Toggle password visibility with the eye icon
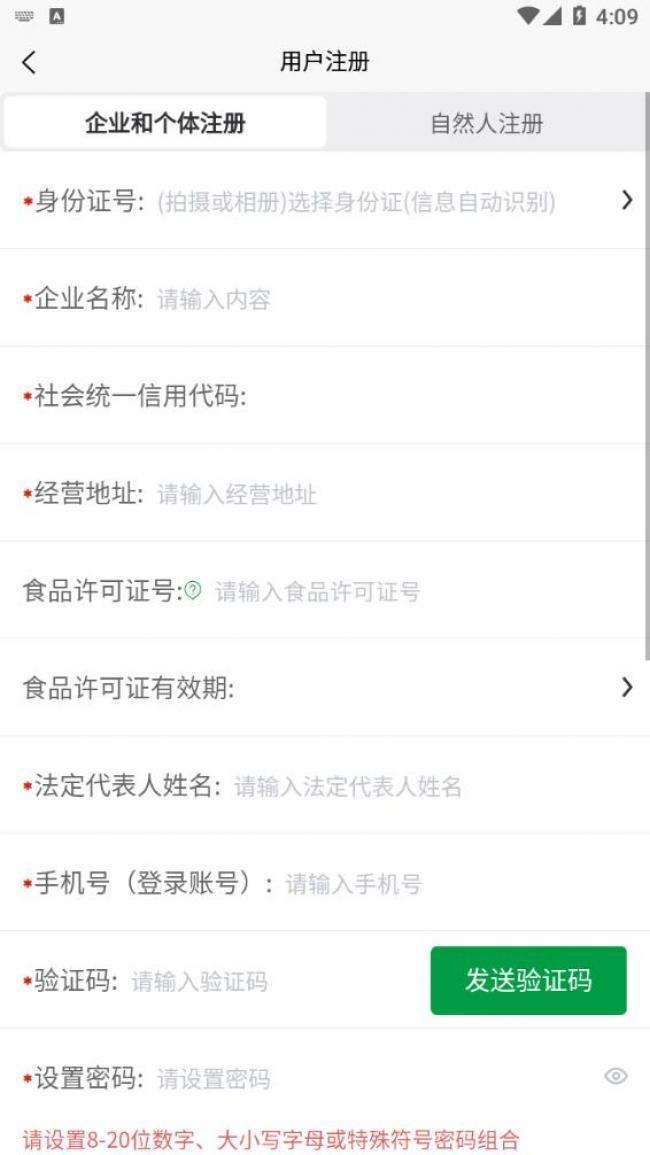The width and height of the screenshot is (650, 1155). pos(616,1076)
